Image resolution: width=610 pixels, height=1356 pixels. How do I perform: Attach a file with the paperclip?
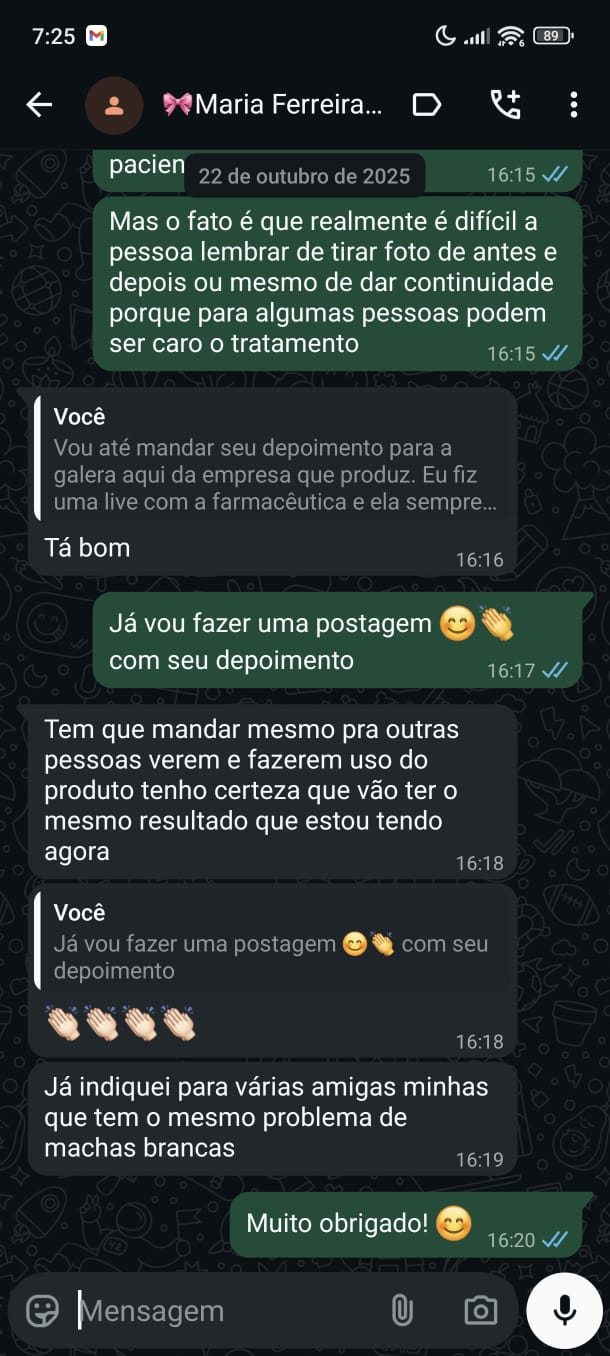click(402, 1310)
